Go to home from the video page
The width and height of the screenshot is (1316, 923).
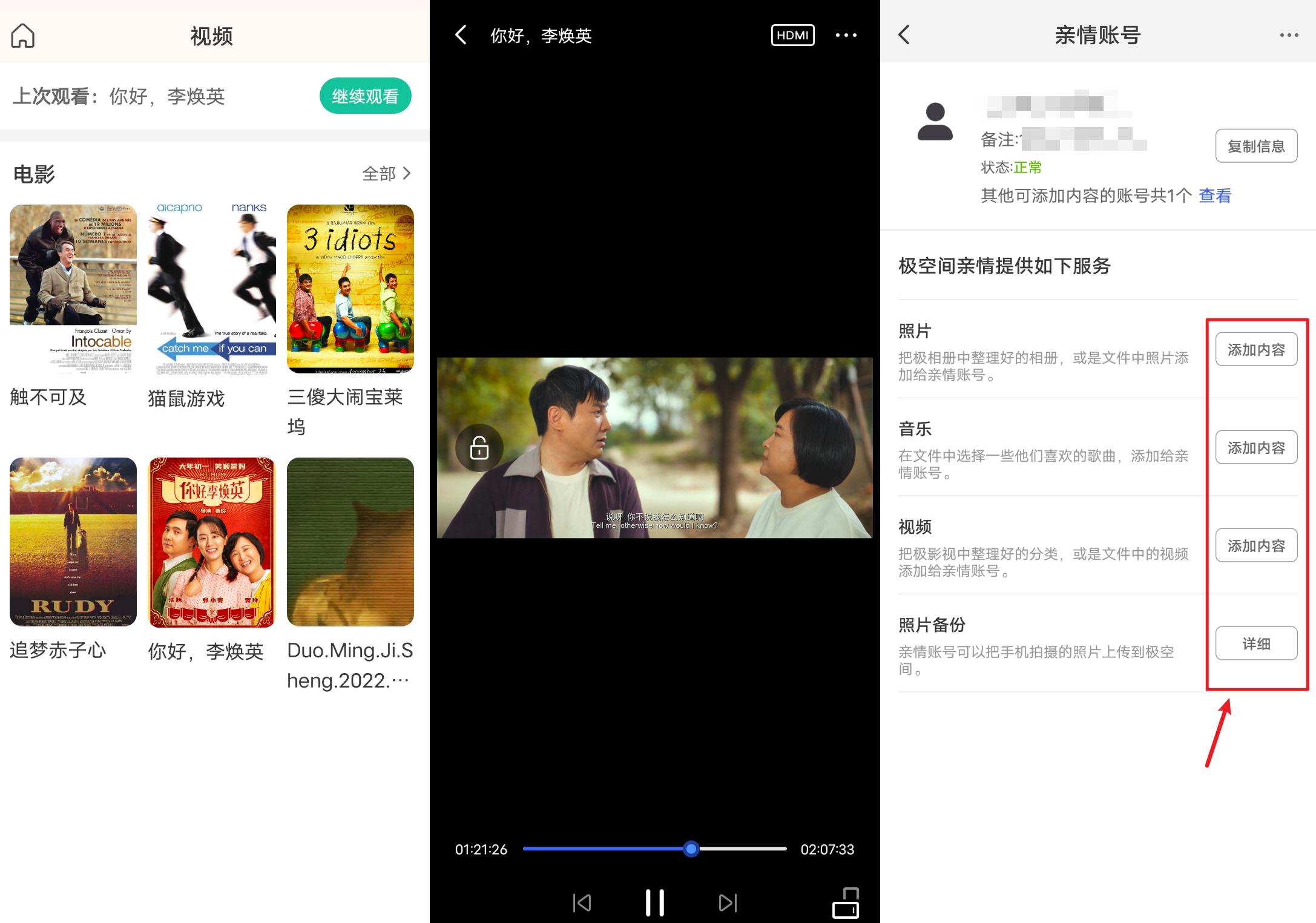(x=23, y=36)
